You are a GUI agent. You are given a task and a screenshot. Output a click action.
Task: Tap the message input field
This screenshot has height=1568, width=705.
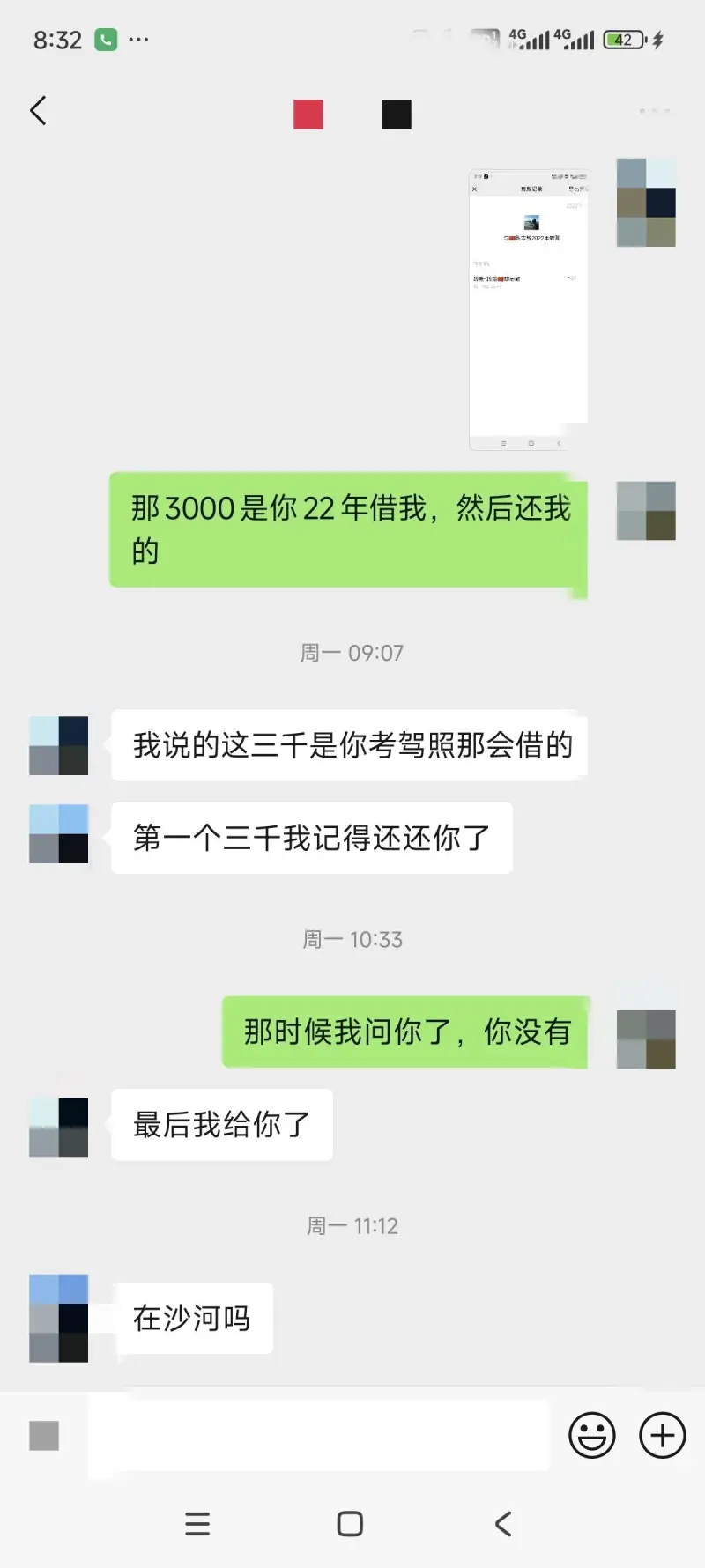317,1435
